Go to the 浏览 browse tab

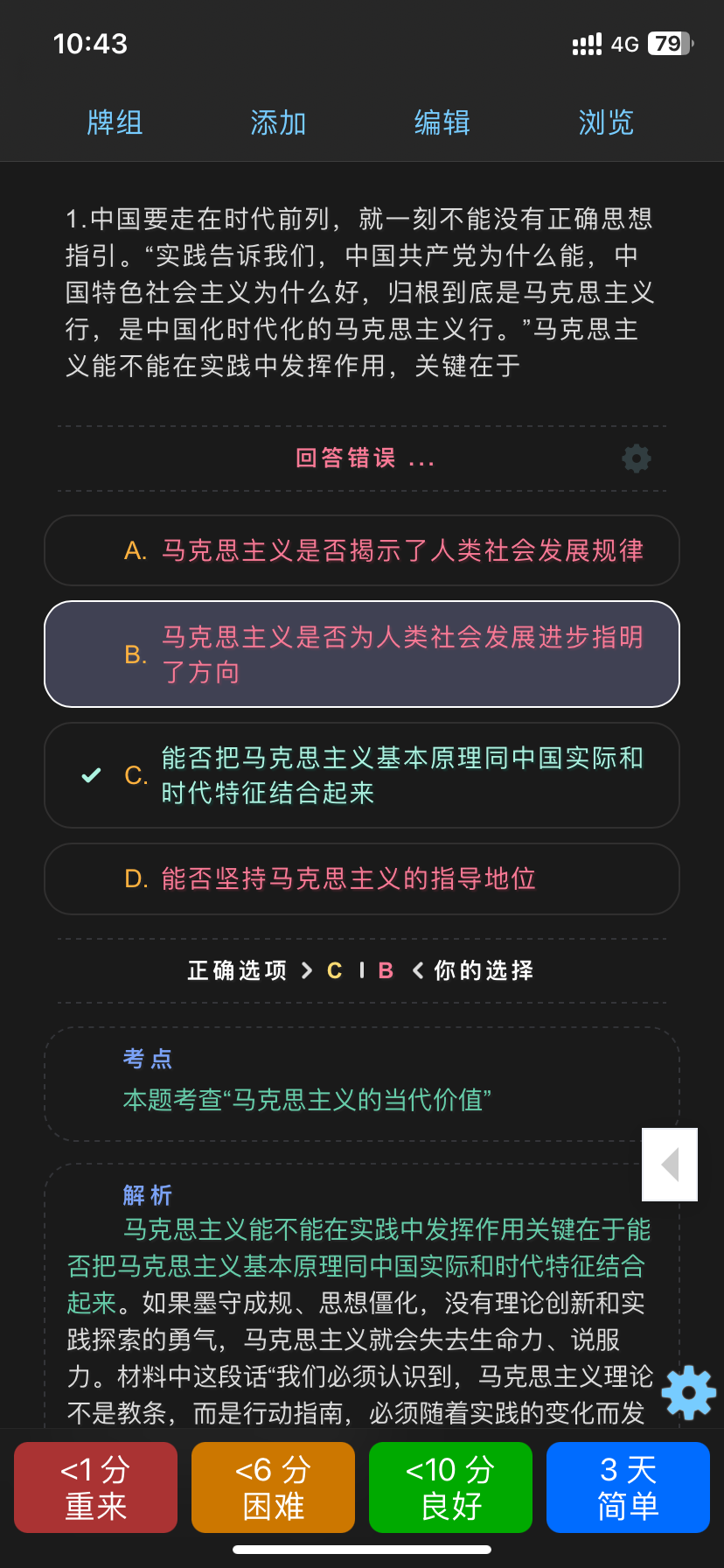point(606,122)
